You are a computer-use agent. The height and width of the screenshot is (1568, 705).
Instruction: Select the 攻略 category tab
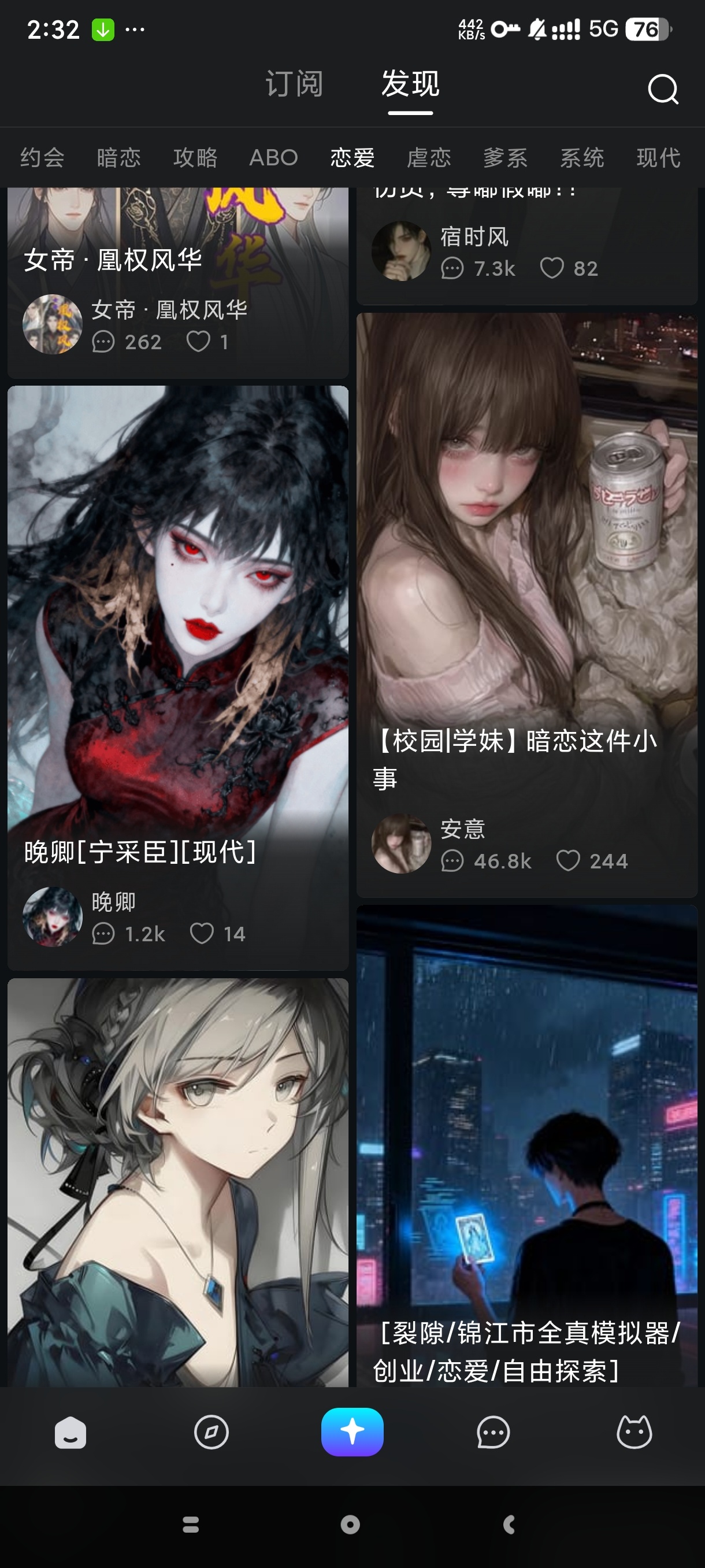(195, 158)
